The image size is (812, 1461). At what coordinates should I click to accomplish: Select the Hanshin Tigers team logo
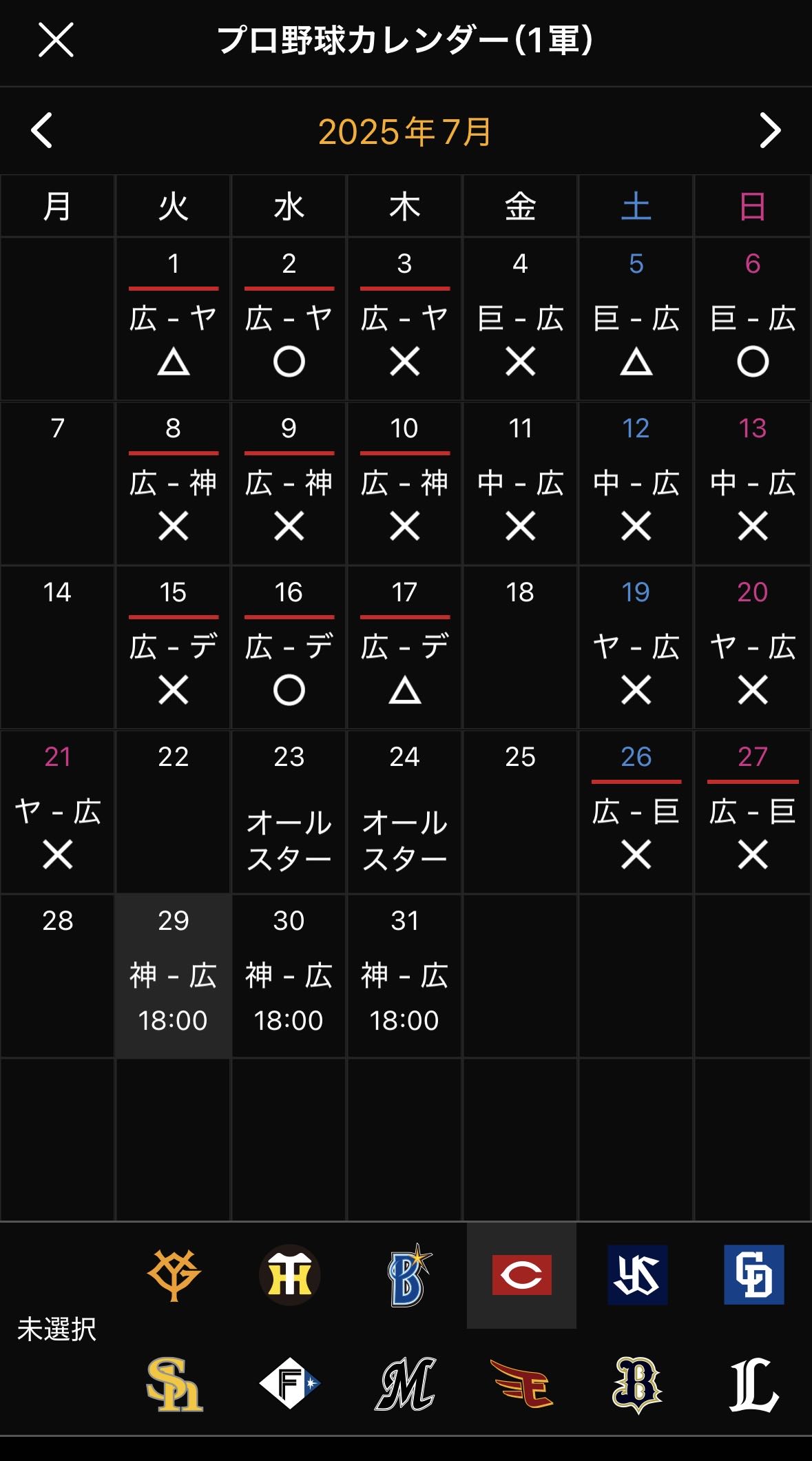[x=289, y=1274]
